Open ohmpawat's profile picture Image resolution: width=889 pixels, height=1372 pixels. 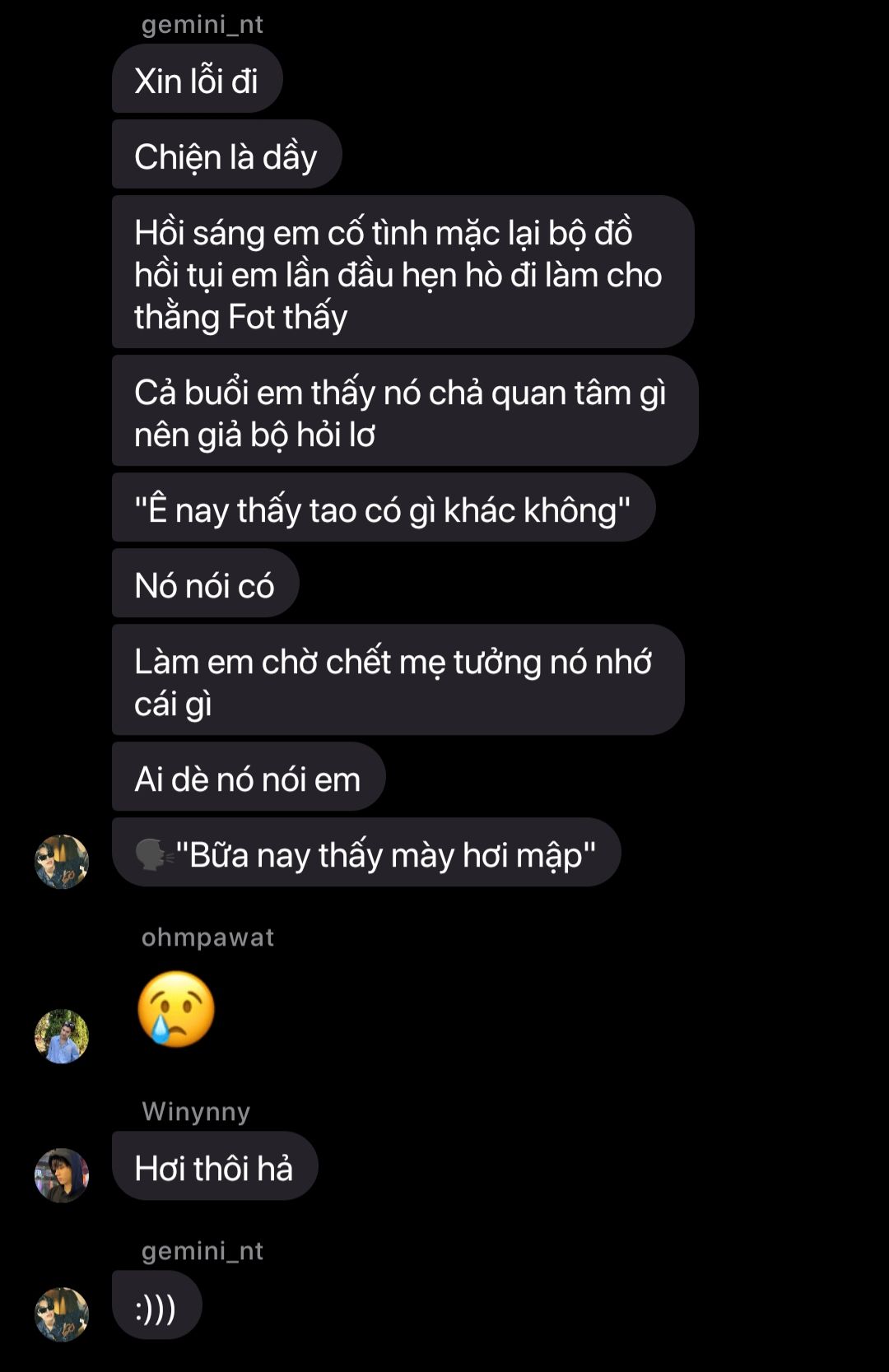pos(62,1036)
